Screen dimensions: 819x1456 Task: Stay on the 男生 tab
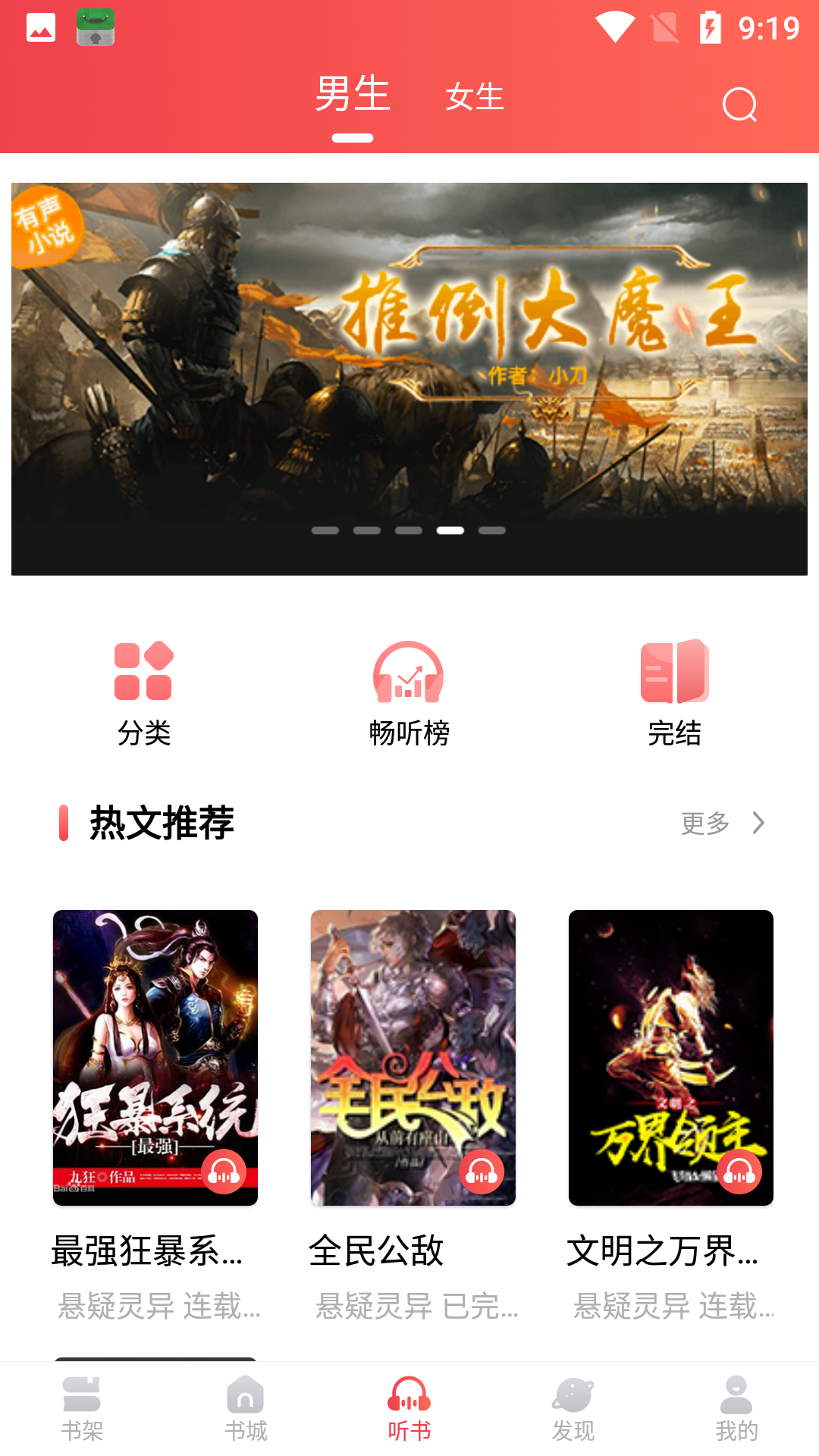point(353,95)
